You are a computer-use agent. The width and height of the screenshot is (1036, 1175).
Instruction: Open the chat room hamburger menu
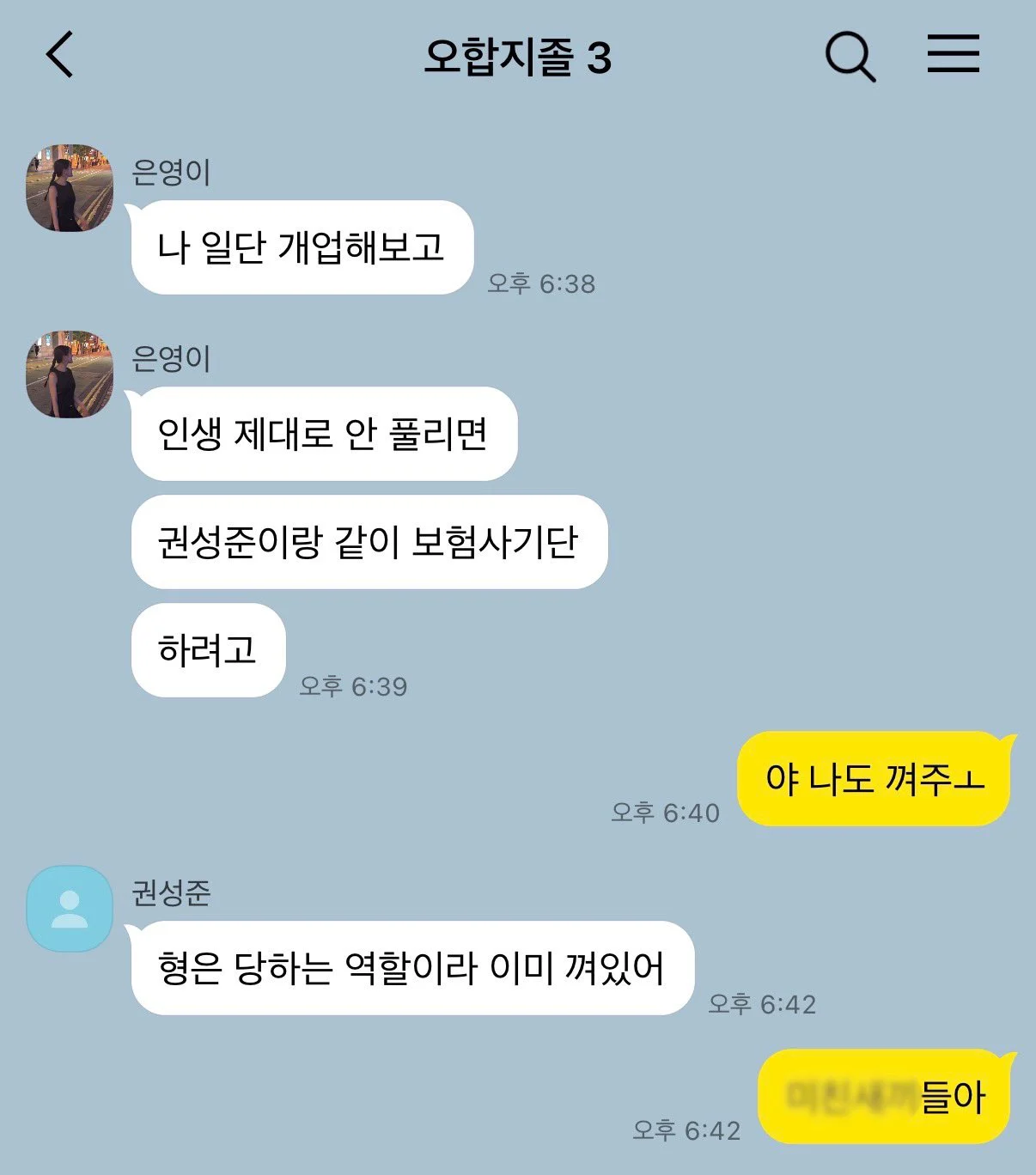(953, 54)
